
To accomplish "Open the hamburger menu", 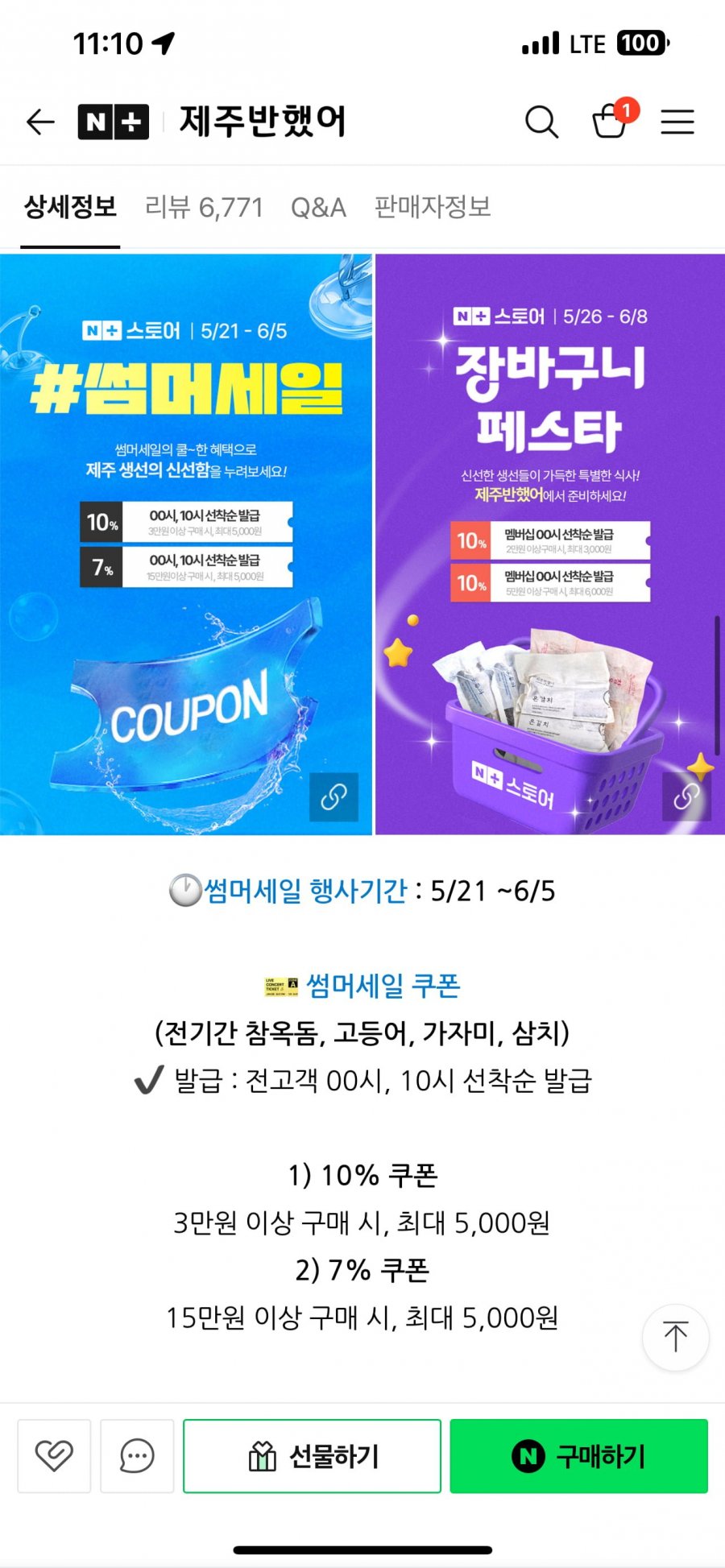I will pyautogui.click(x=677, y=122).
